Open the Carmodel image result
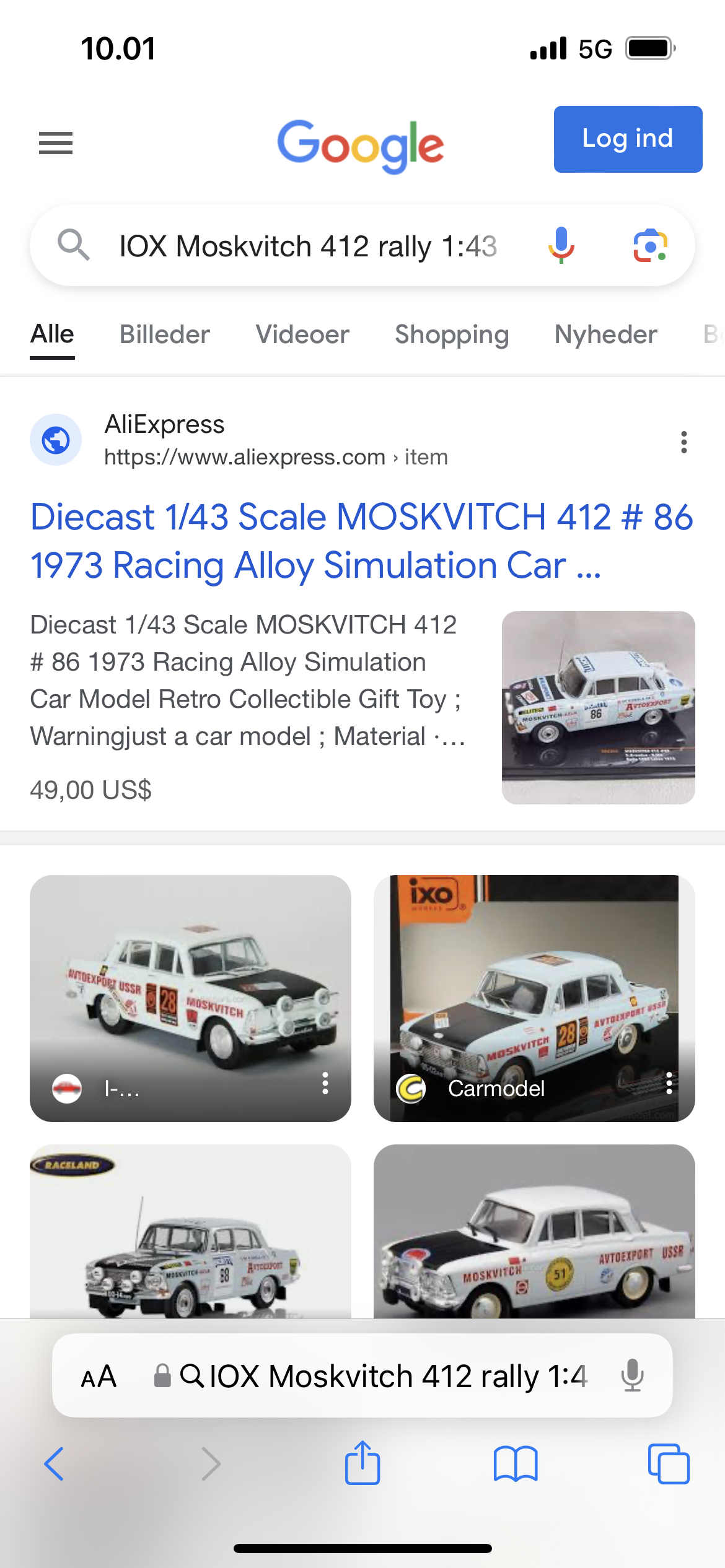Screen dimensions: 725x1568 point(534,997)
